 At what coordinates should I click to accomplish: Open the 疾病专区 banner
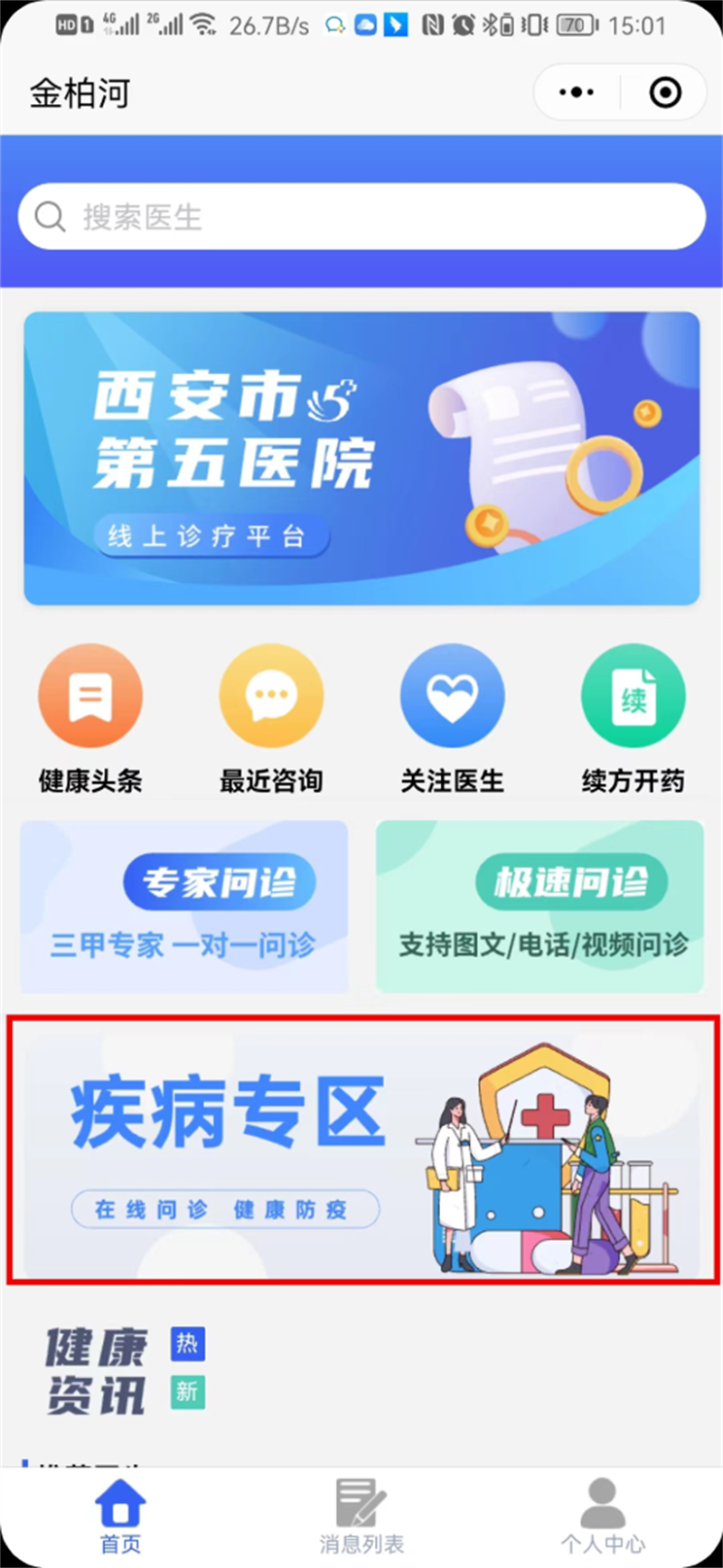361,1149
